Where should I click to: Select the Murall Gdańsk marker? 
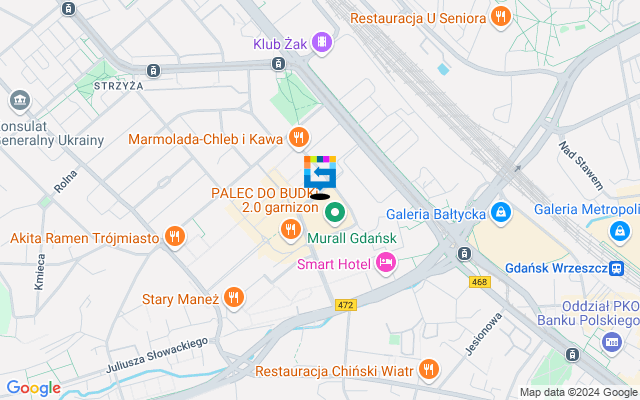pos(336,213)
